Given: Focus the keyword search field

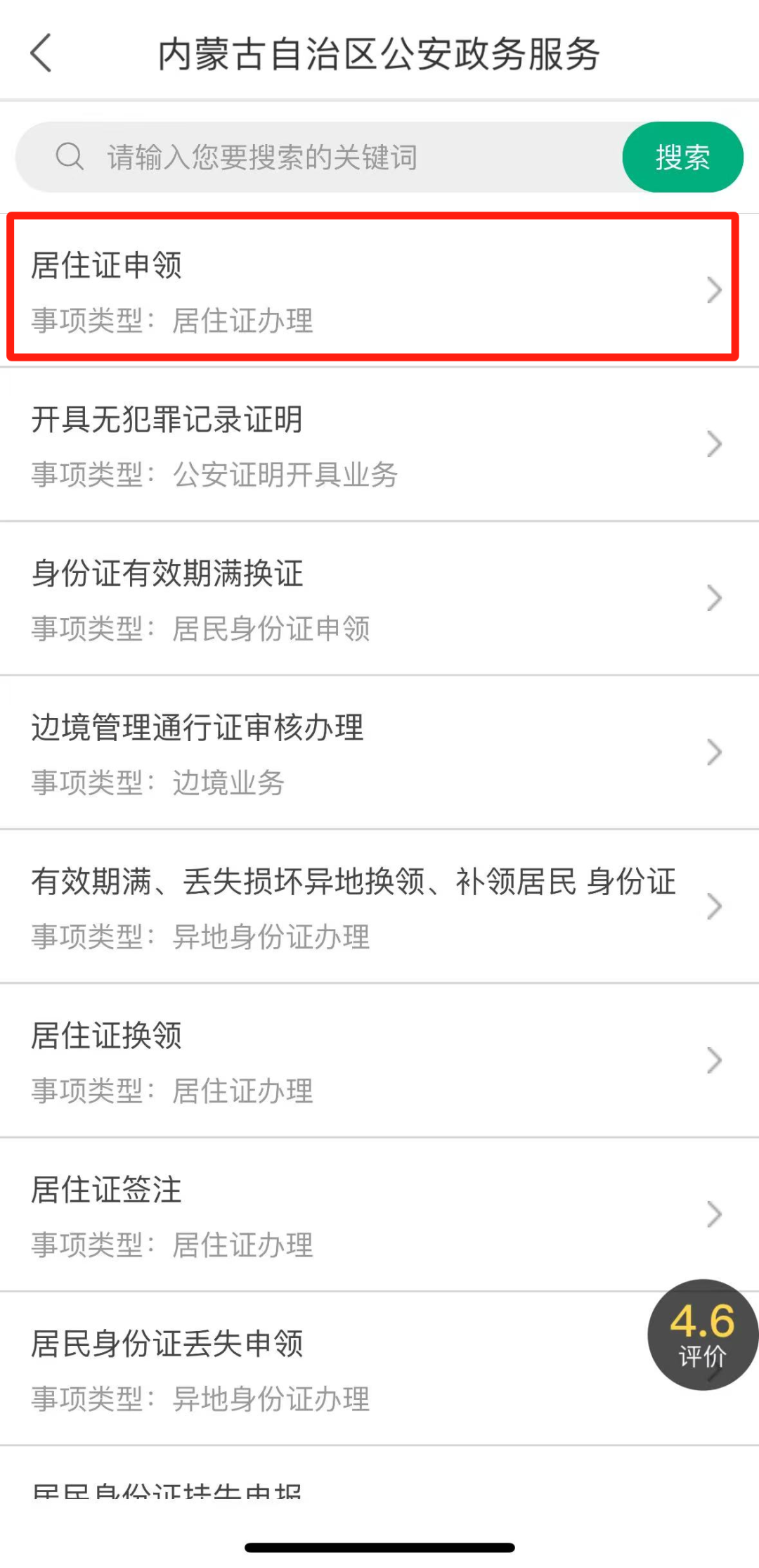Looking at the screenshot, I should pos(316,157).
